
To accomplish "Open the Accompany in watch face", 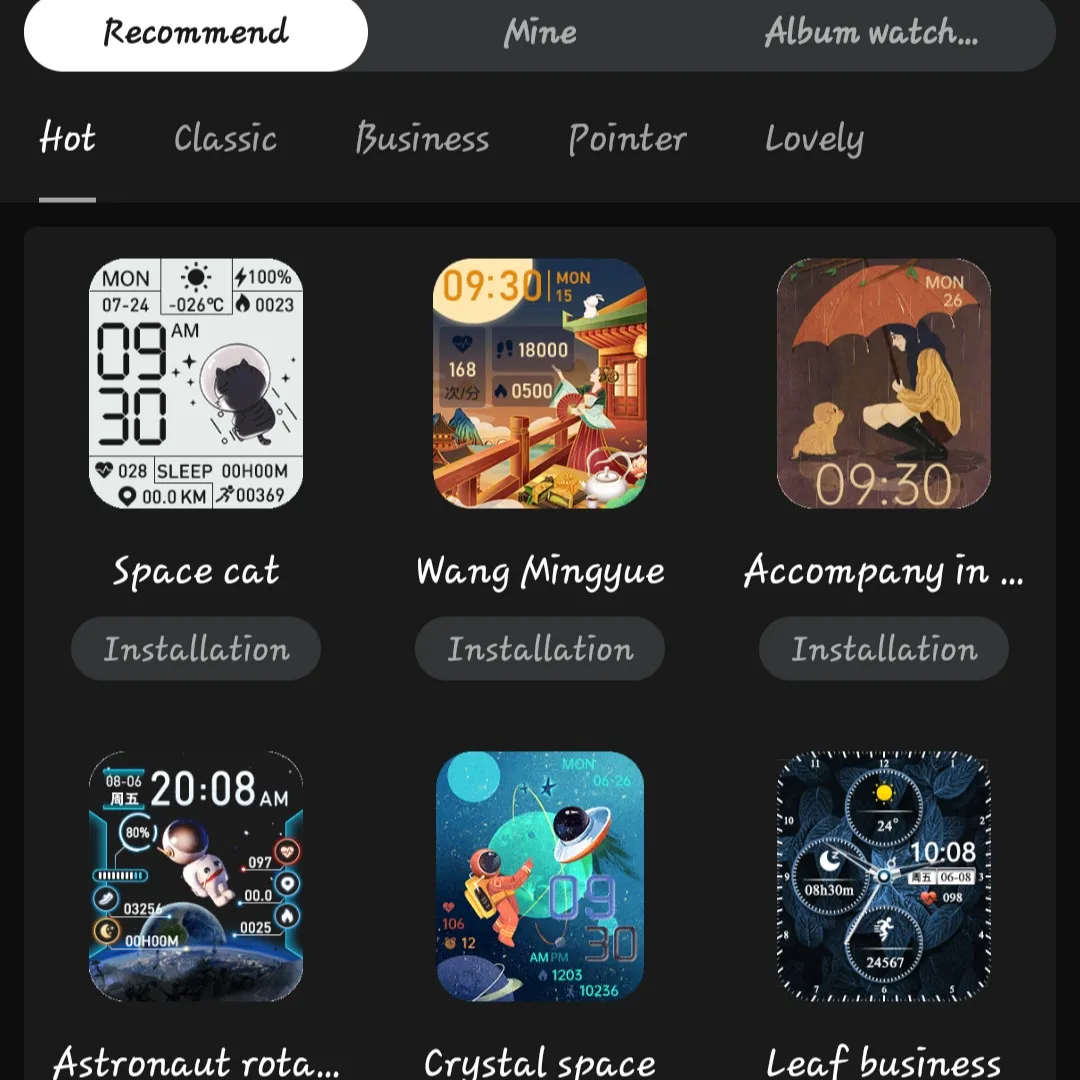I will [884, 384].
